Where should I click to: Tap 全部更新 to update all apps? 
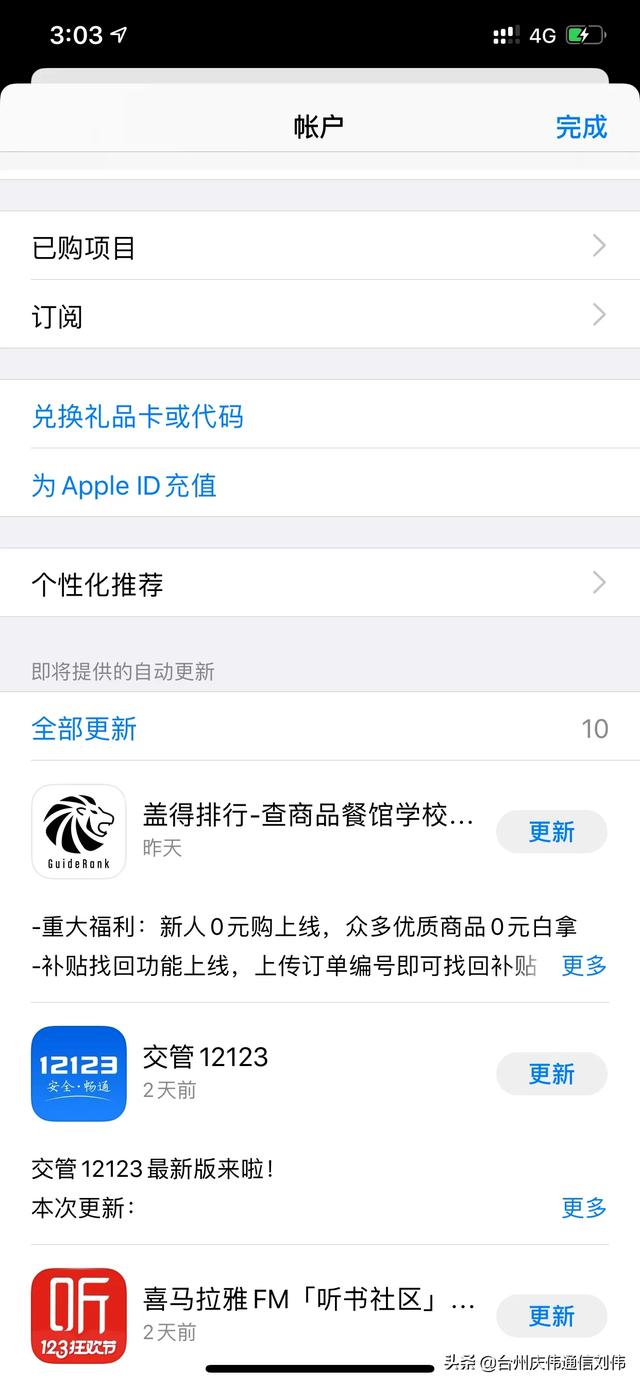click(x=85, y=728)
